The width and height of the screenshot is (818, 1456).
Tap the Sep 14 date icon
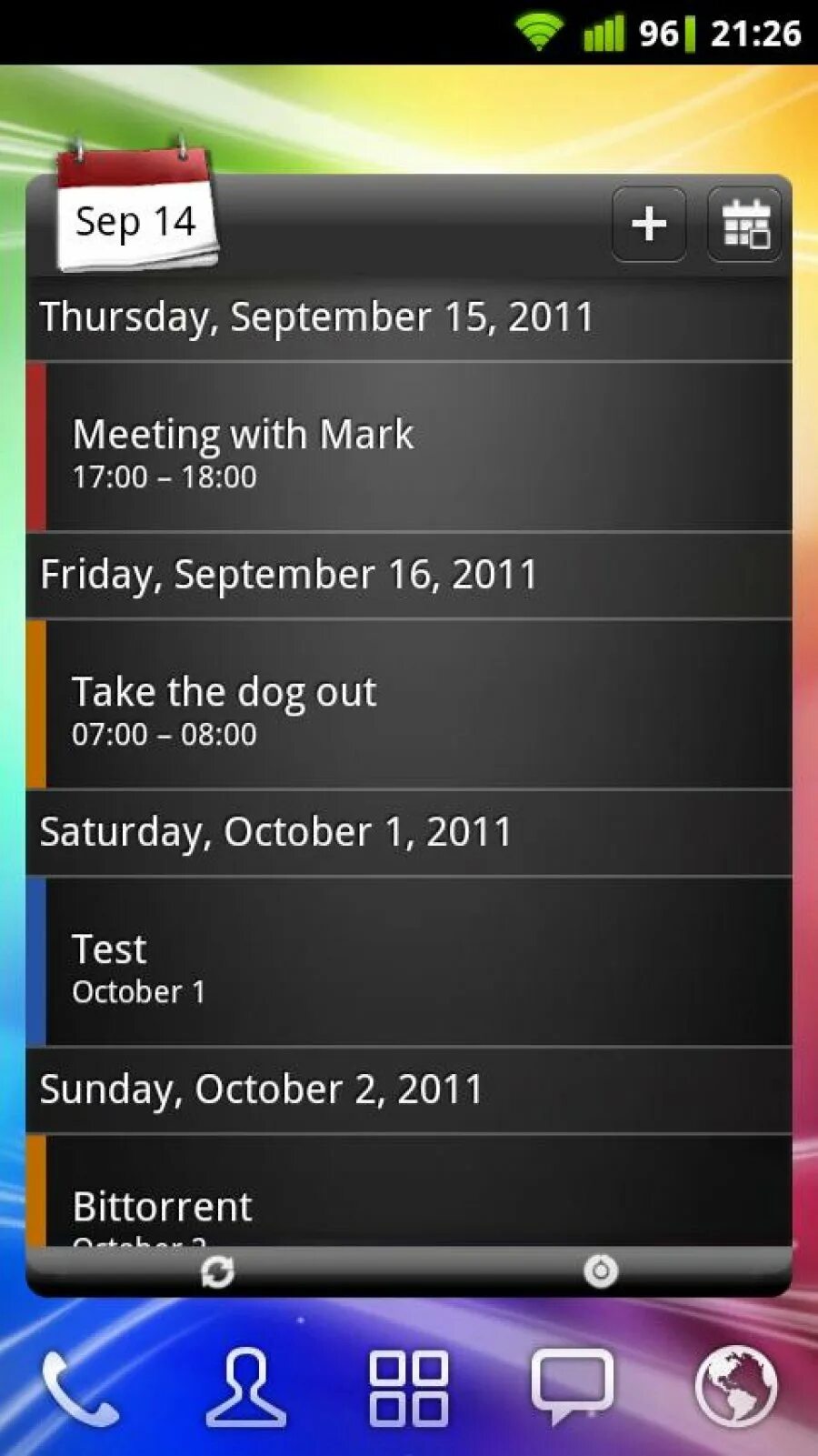tap(136, 206)
